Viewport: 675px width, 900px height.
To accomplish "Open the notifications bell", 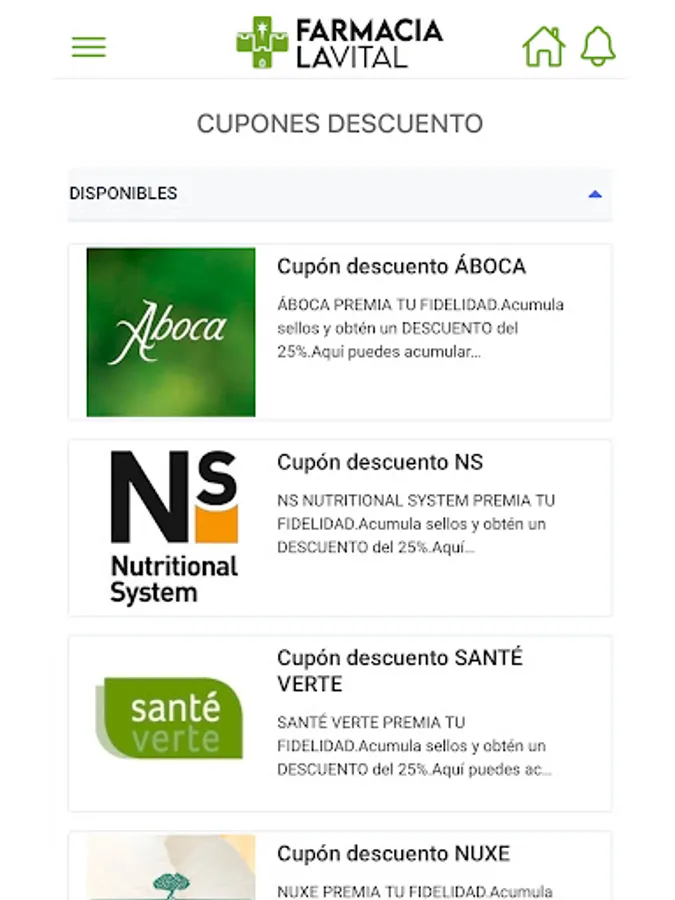I will (598, 46).
